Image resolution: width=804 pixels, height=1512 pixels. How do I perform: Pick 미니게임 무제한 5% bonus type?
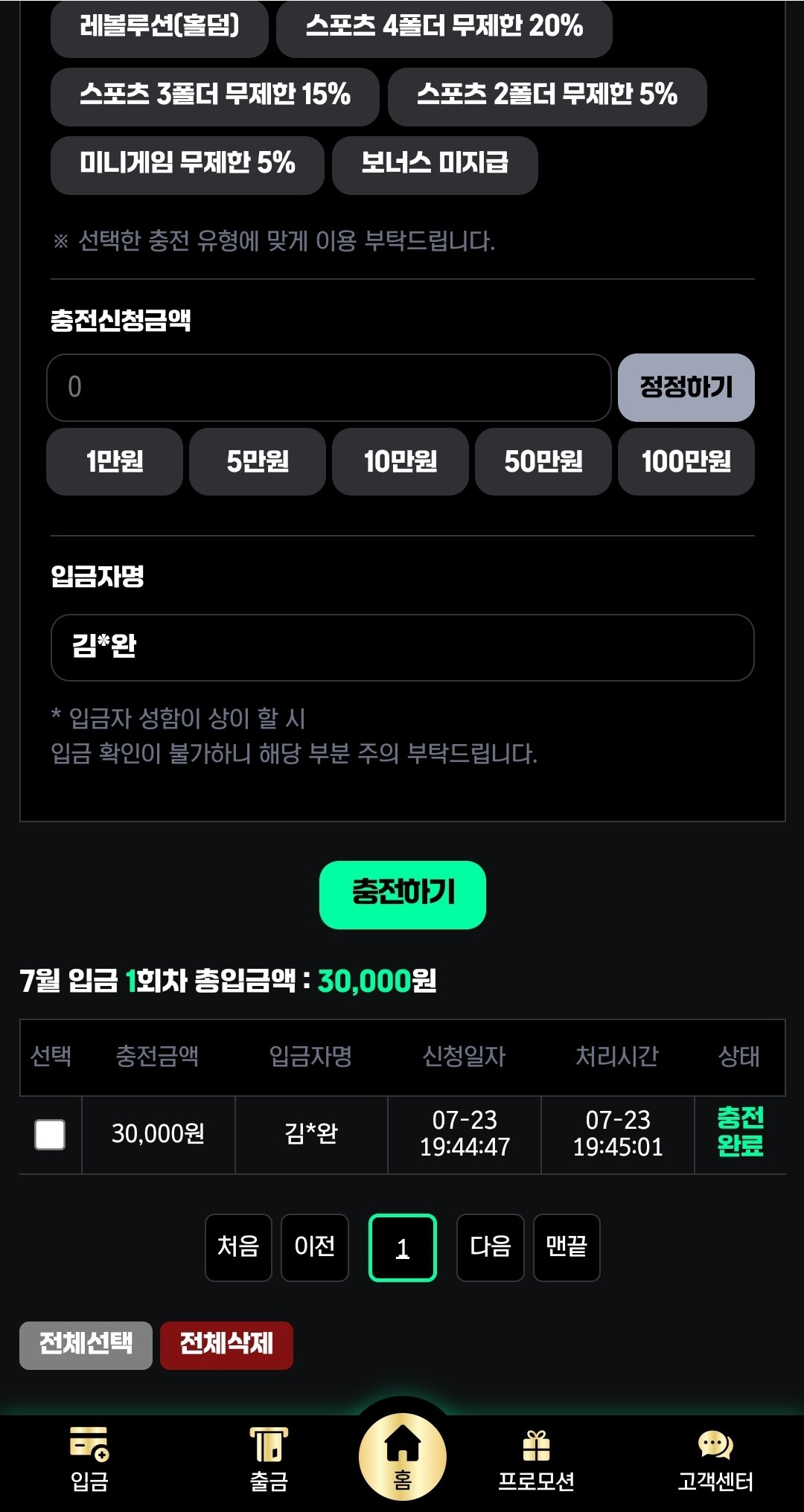[187, 164]
